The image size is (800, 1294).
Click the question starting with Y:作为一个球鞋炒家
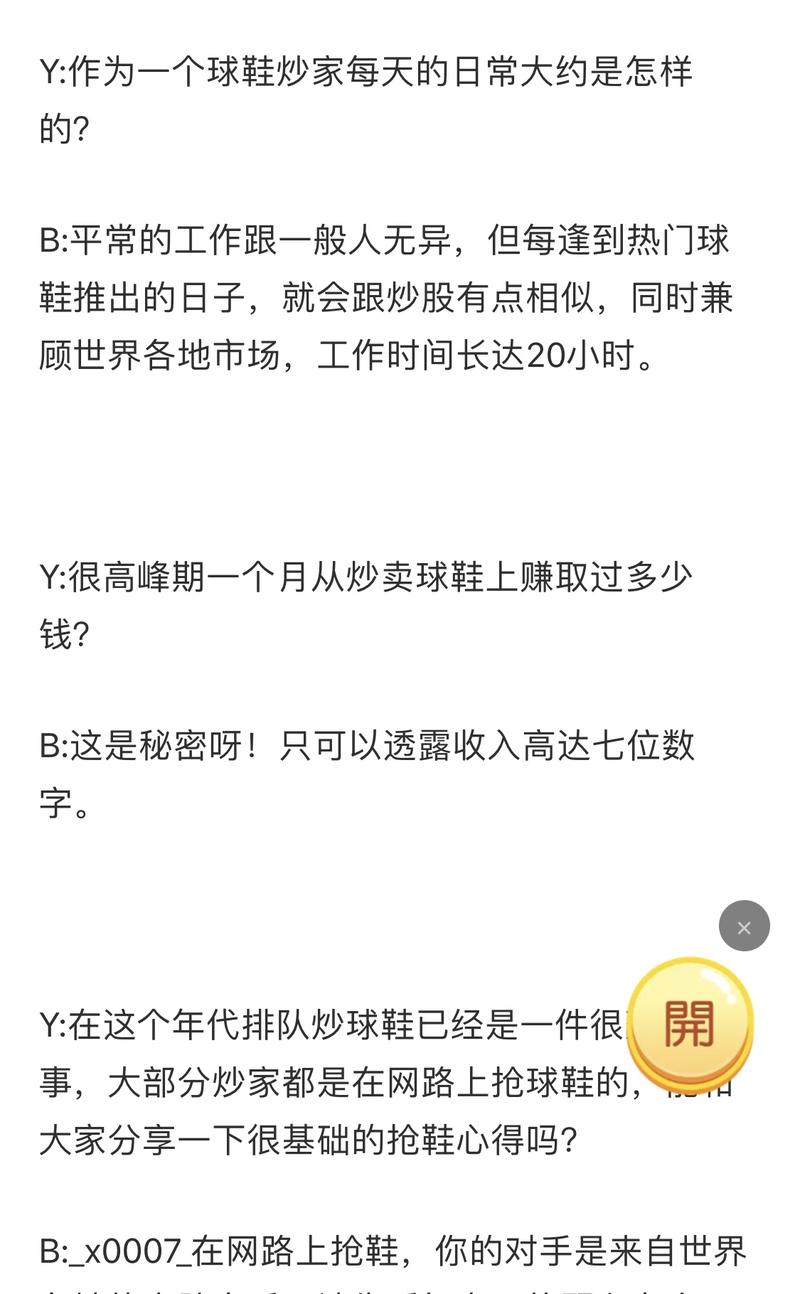tap(370, 95)
